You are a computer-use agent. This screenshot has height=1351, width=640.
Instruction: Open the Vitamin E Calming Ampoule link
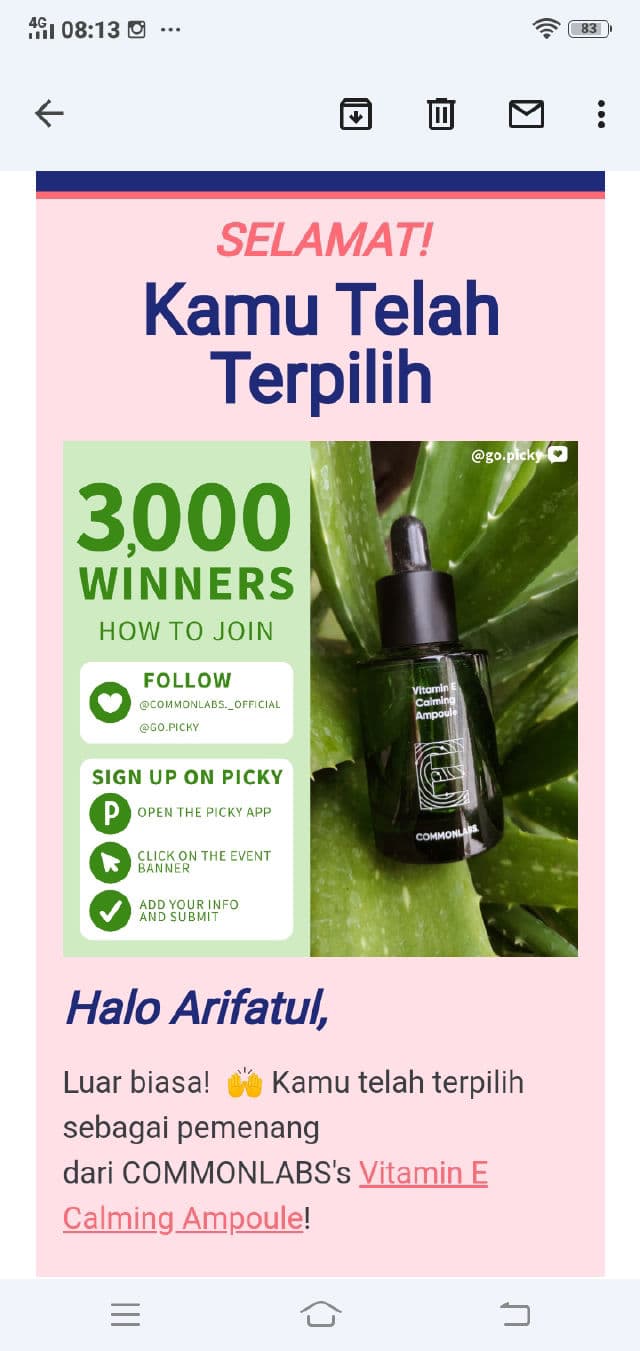(x=422, y=1173)
